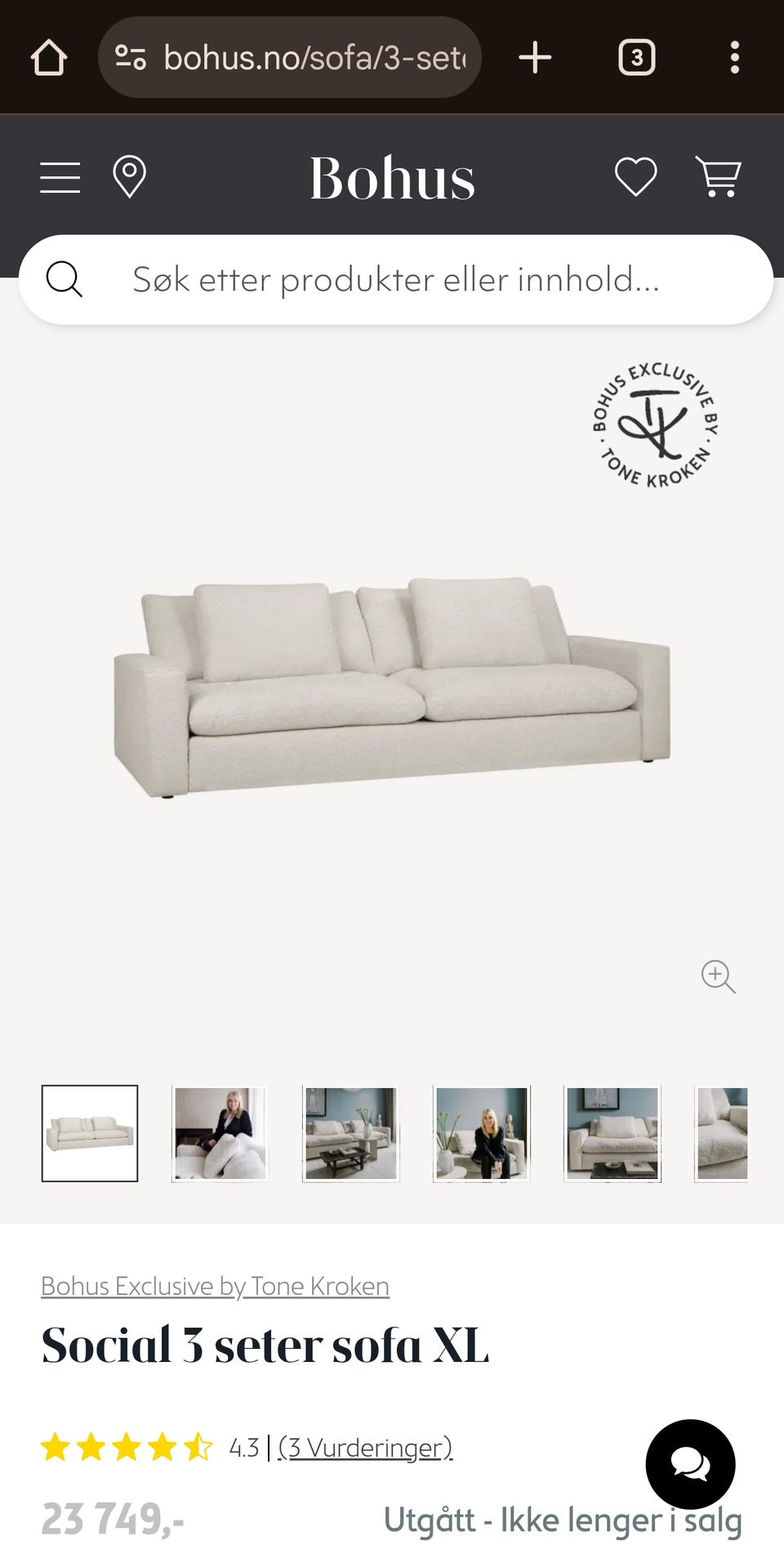
Task: Select the thumbnail of the designer on the sofa
Action: pos(220,1133)
